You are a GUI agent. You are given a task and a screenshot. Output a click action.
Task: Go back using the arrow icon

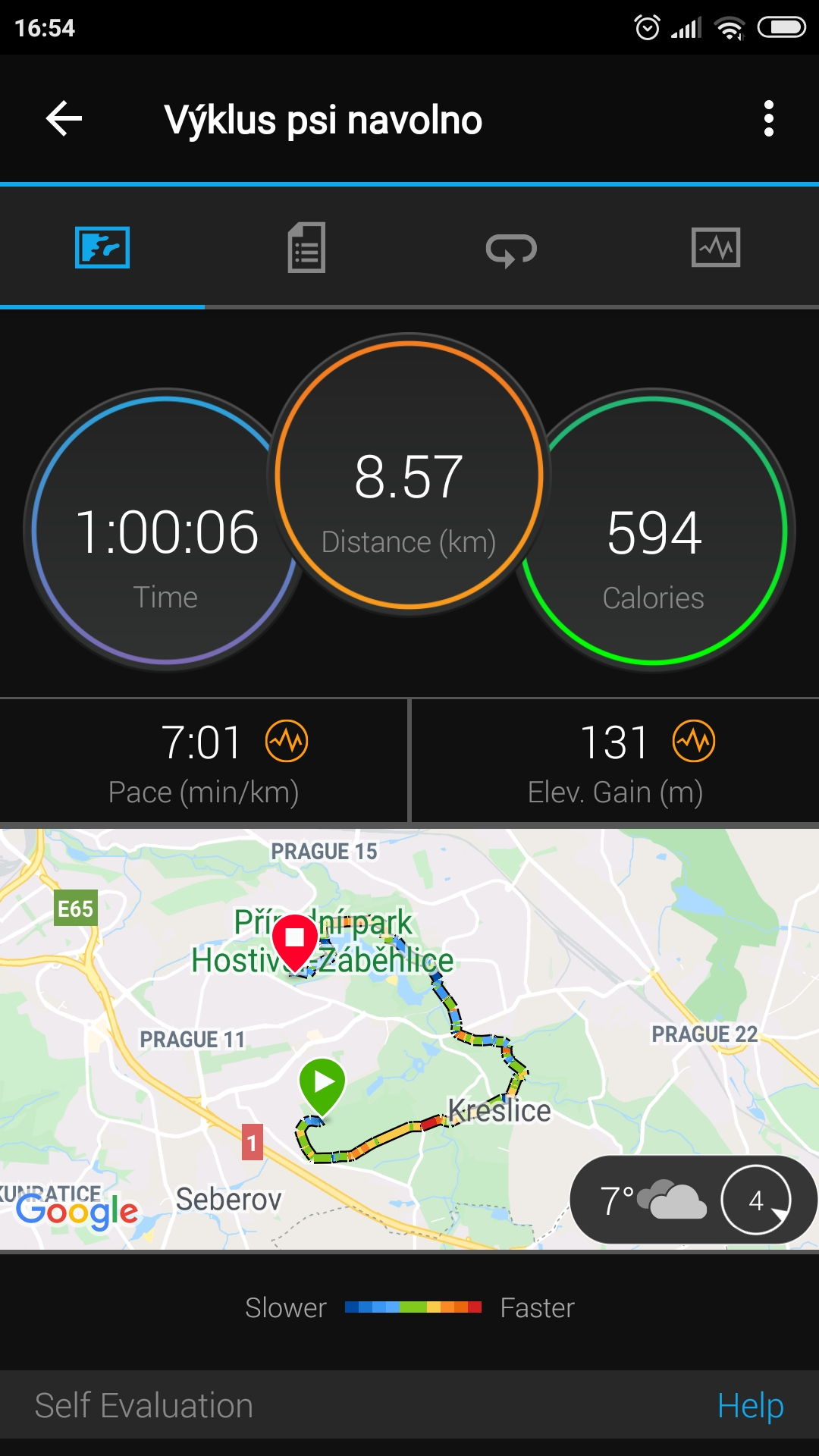point(64,119)
